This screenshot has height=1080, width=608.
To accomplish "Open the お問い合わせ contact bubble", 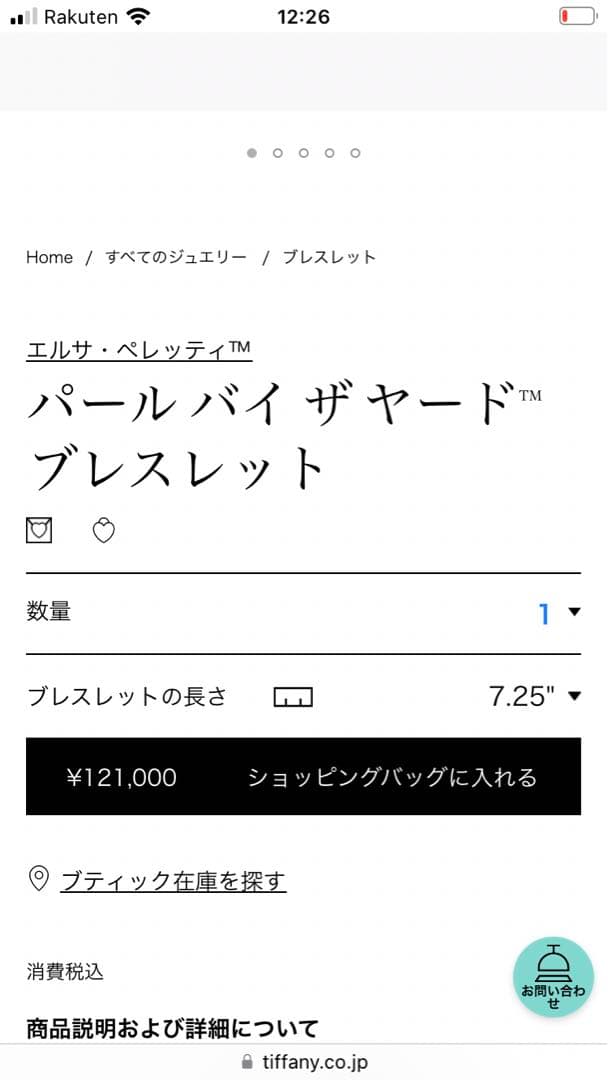I will pos(553,977).
